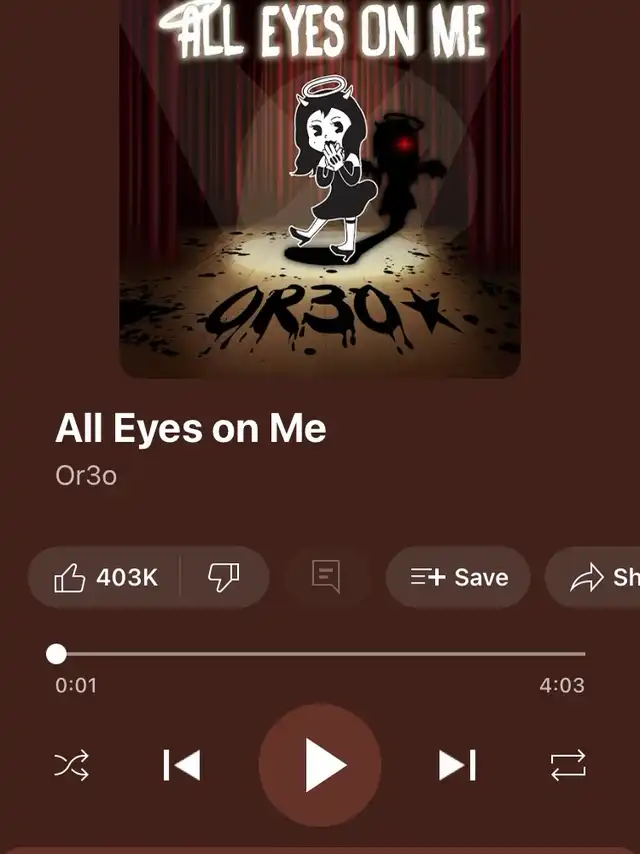Like the song All Eyes on Me
Screen dimensions: 640x854
click(x=105, y=577)
